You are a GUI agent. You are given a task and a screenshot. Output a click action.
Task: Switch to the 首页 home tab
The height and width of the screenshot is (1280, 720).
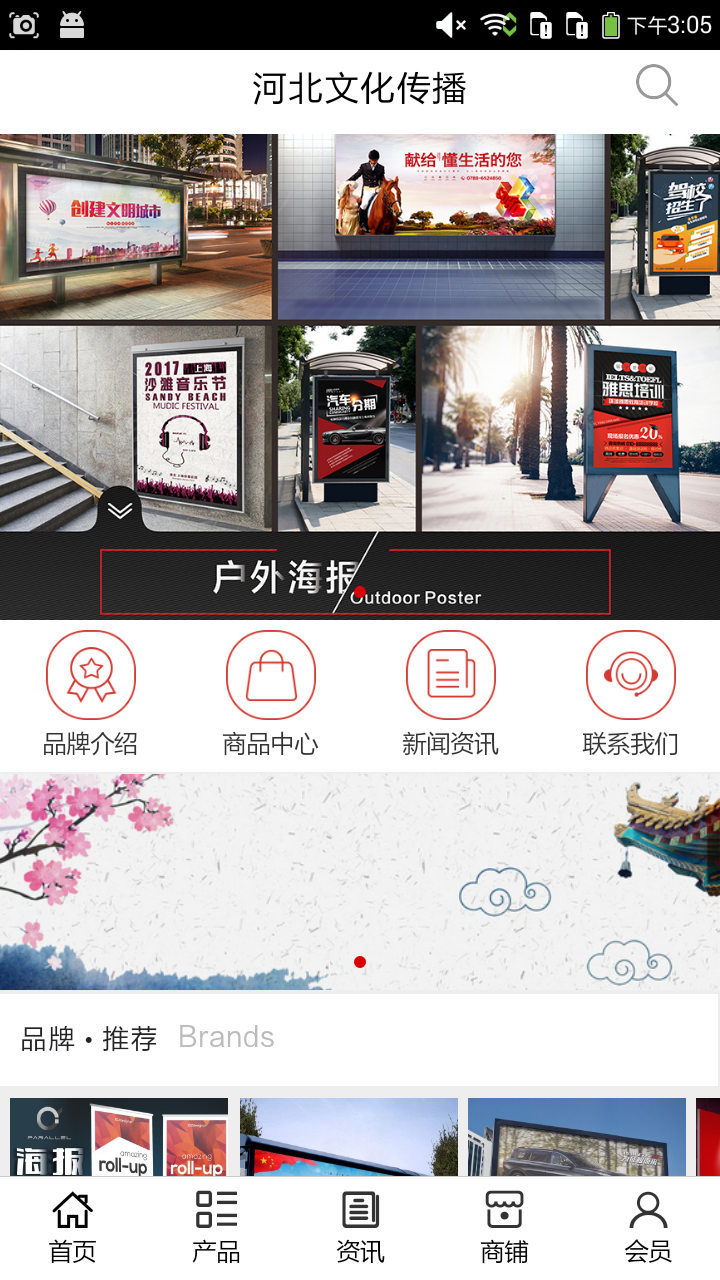coord(72,1227)
